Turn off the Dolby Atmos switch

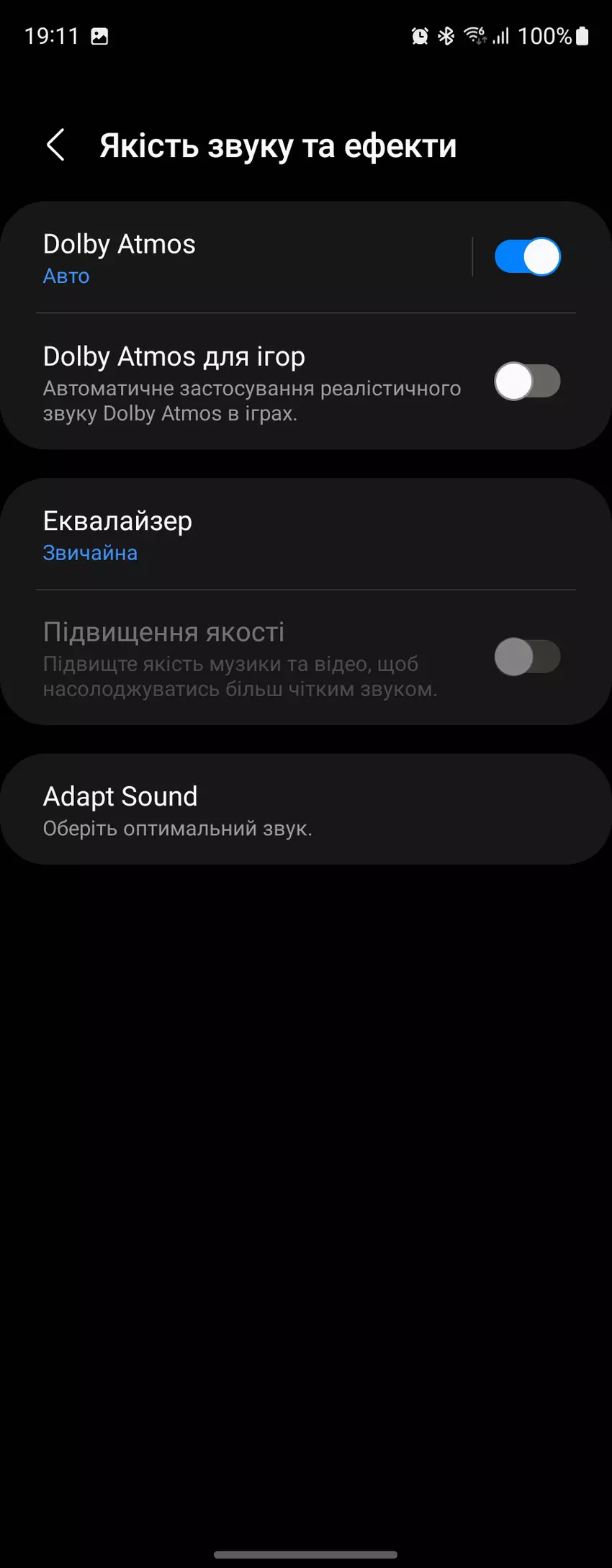[527, 257]
